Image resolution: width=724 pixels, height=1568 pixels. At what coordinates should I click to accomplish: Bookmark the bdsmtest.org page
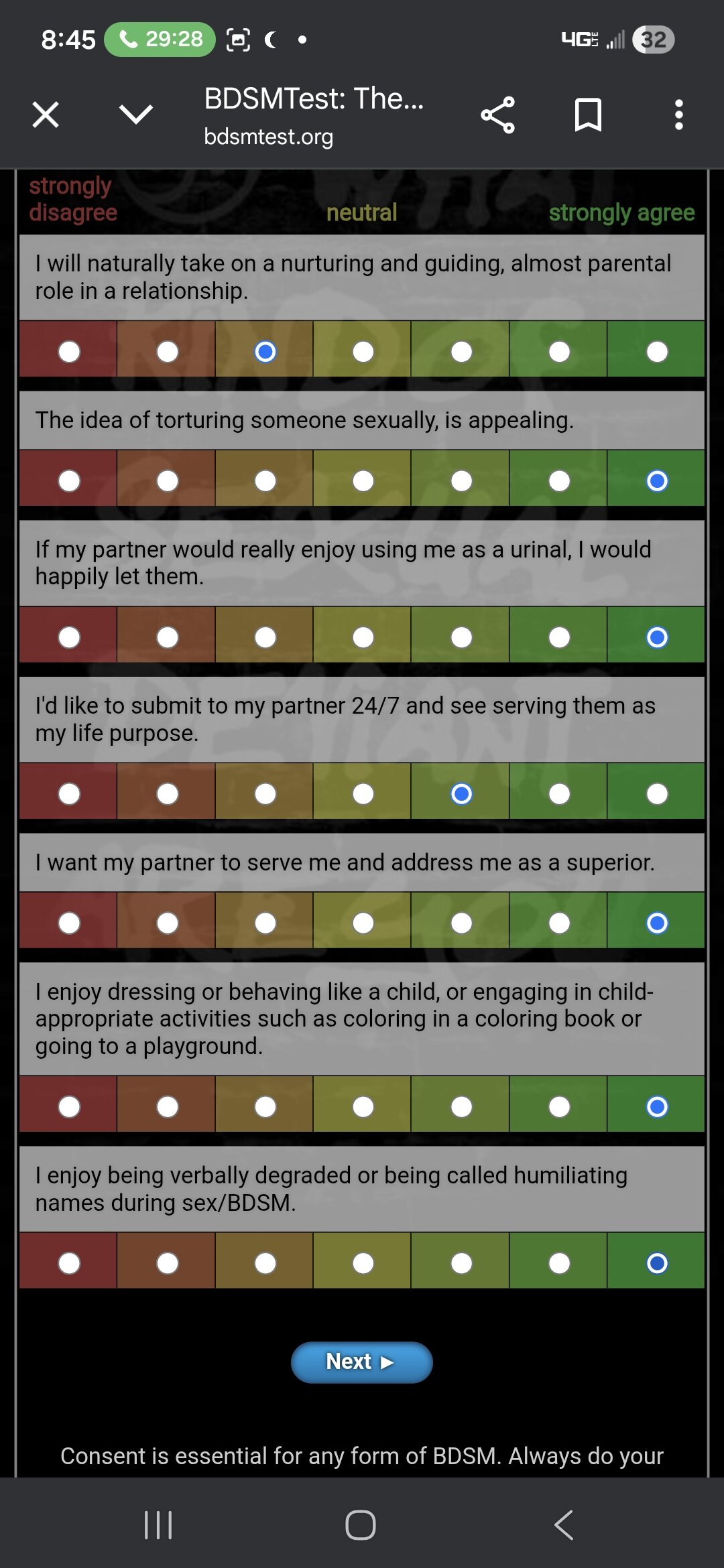pos(588,115)
